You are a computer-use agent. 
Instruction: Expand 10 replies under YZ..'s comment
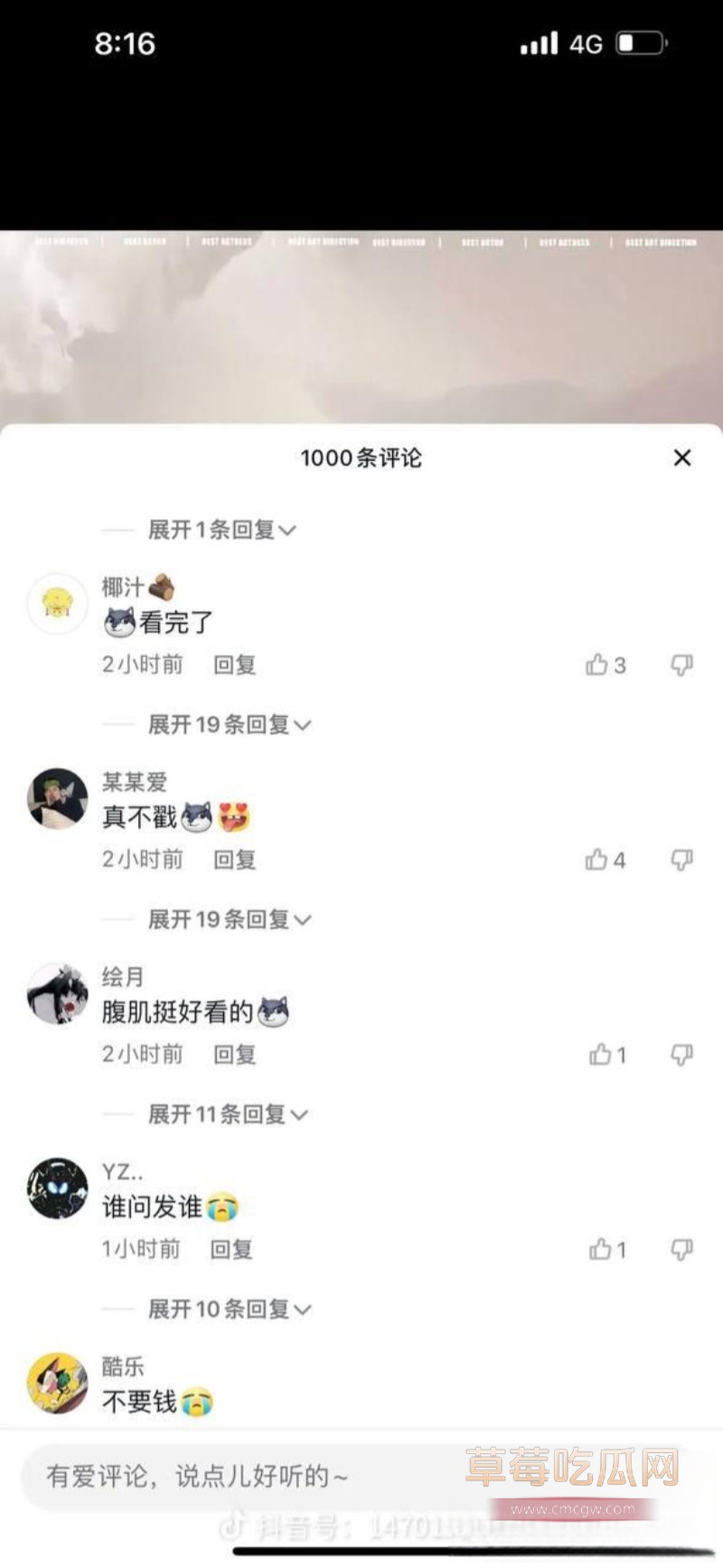(x=228, y=1309)
